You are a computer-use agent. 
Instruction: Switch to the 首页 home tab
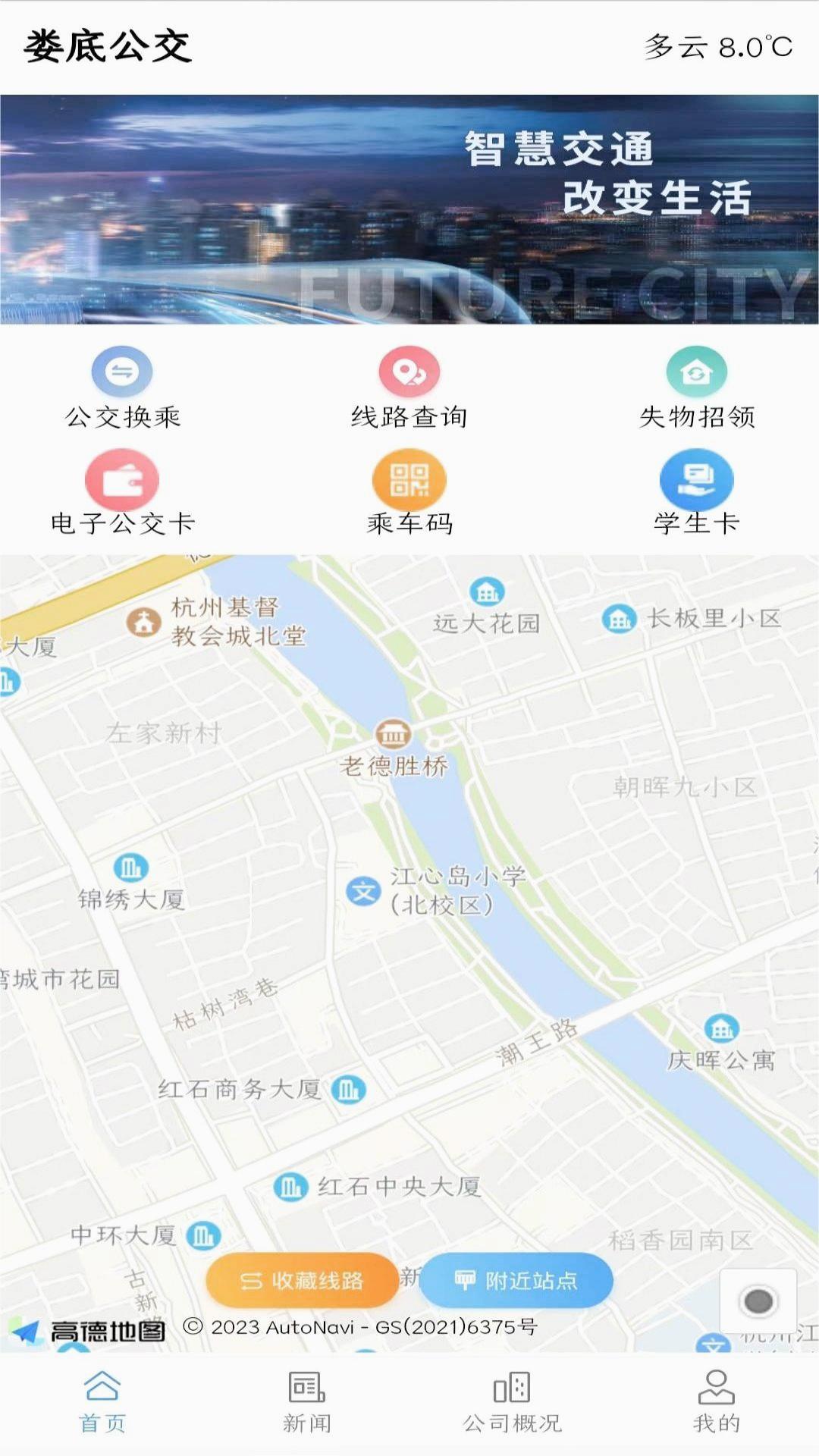pos(102,1401)
